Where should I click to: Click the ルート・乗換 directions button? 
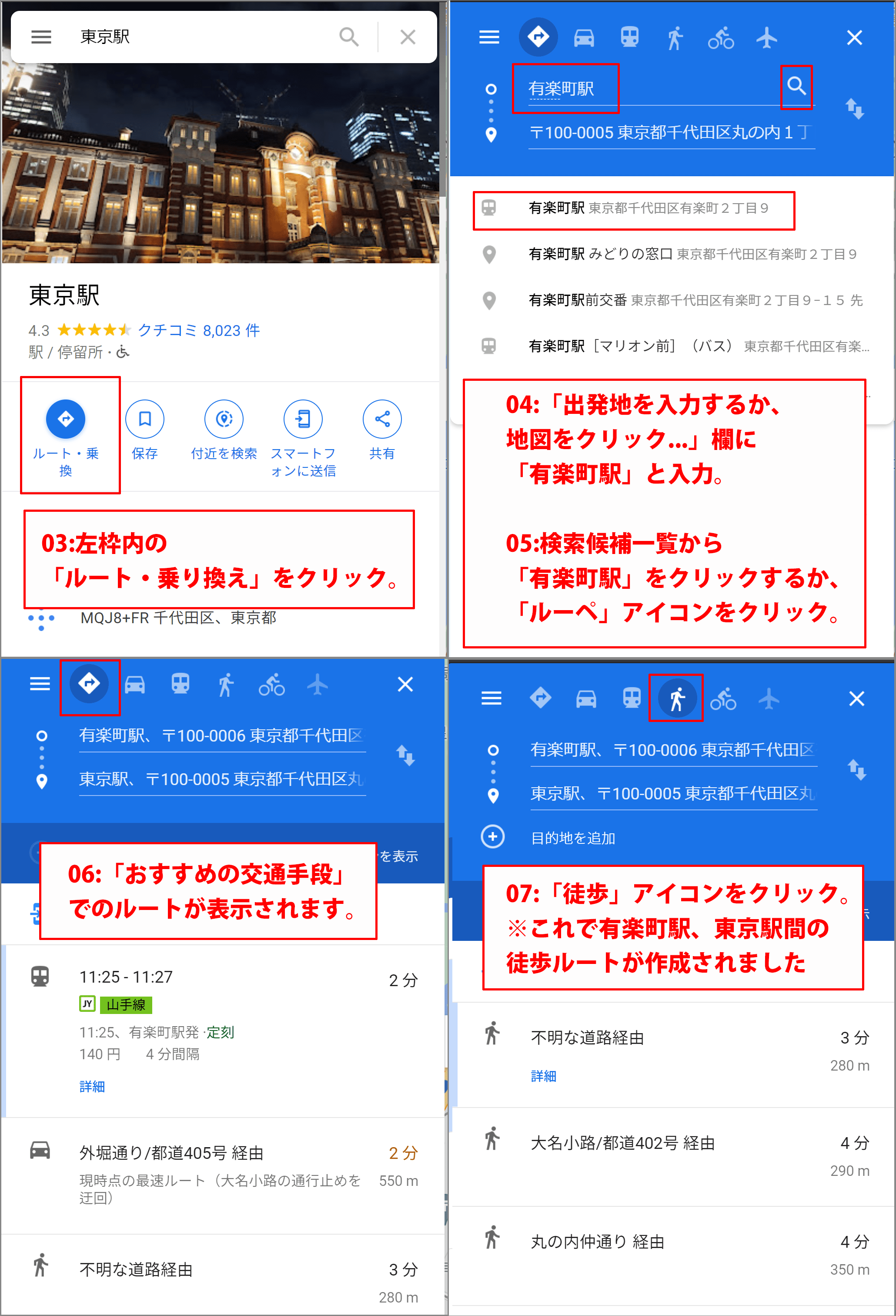coord(65,420)
